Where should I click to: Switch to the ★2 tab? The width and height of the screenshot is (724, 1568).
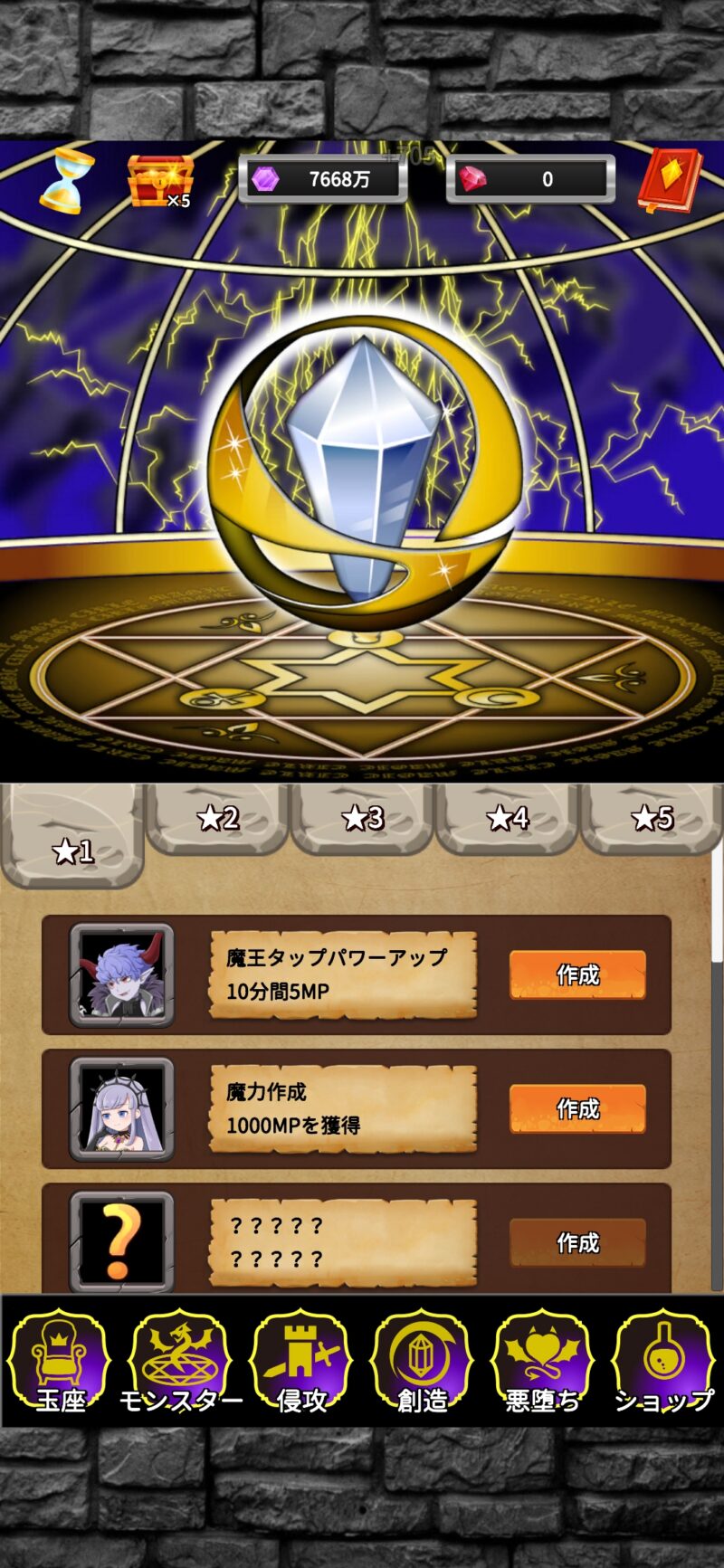click(217, 818)
